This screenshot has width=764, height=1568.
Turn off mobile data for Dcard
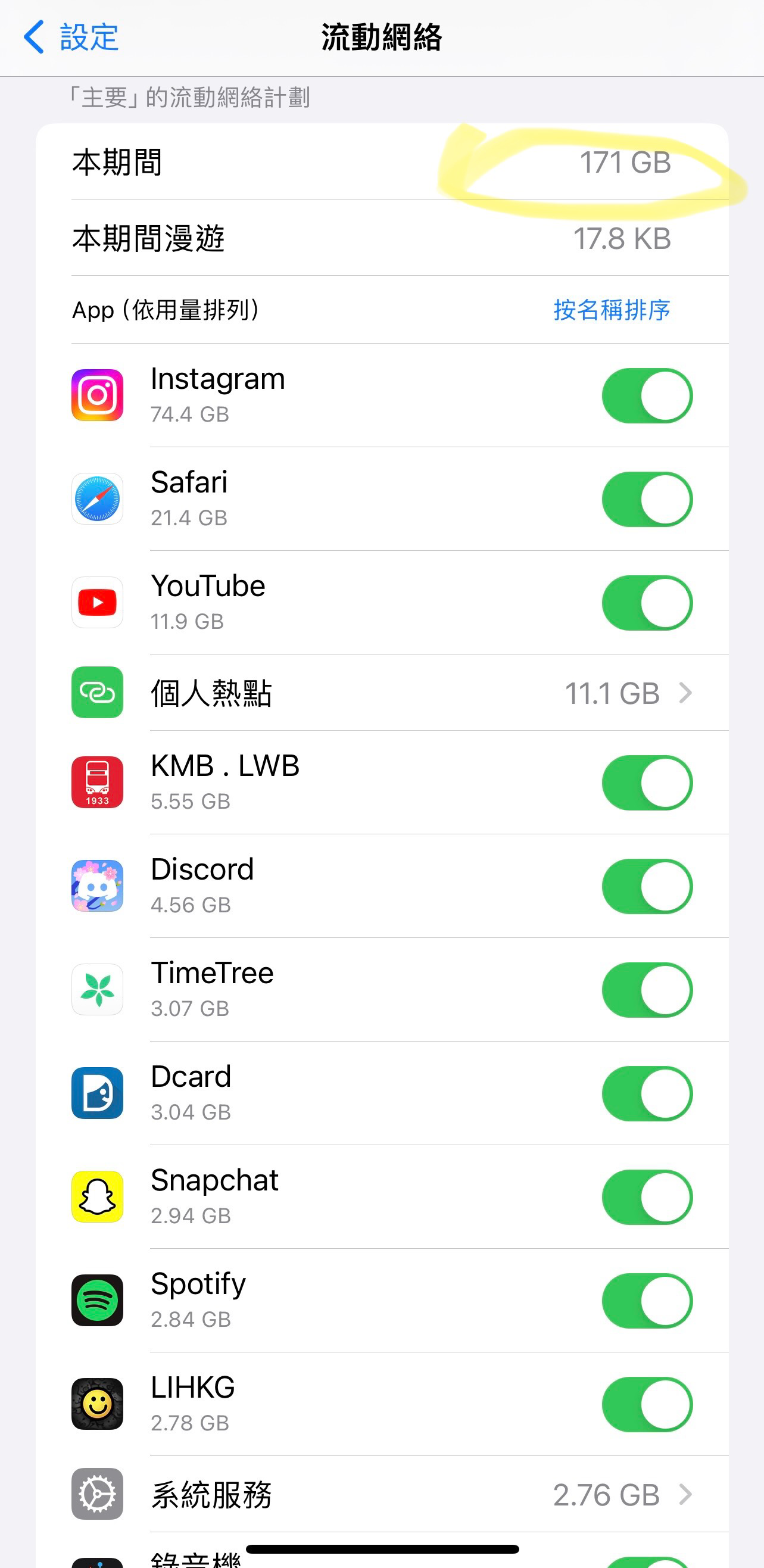pyautogui.click(x=647, y=1093)
